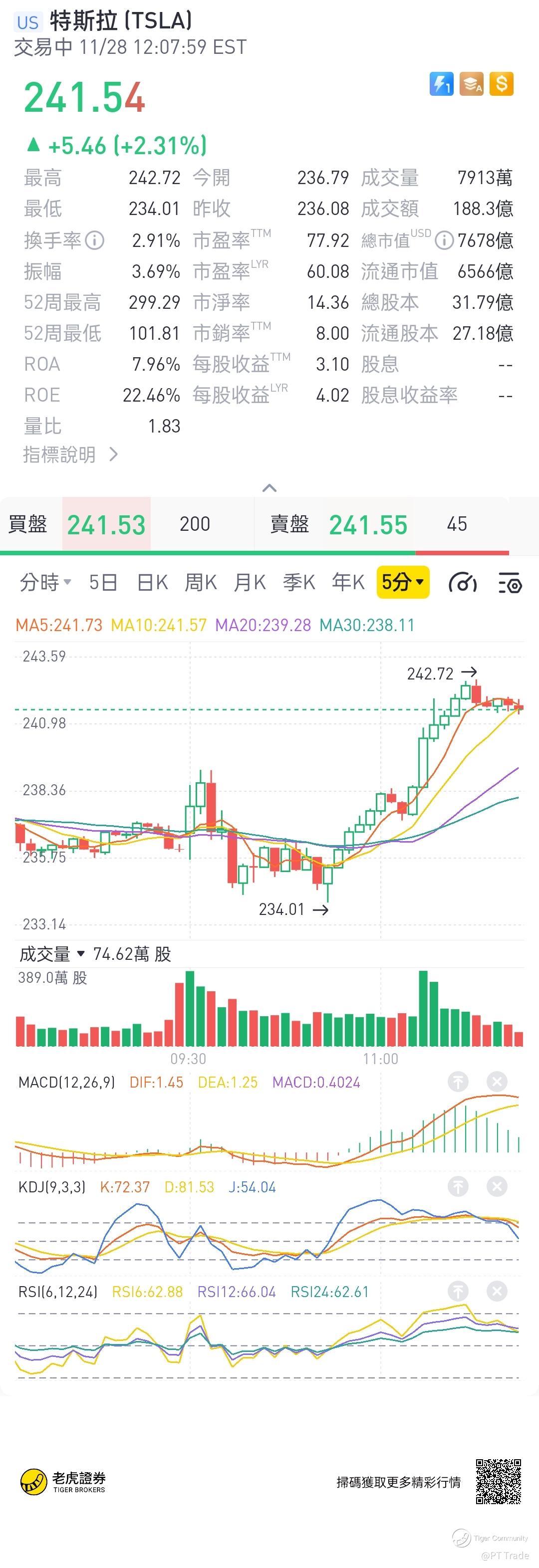Image resolution: width=539 pixels, height=1568 pixels.
Task: Open the 5分 interval dropdown
Action: [403, 583]
